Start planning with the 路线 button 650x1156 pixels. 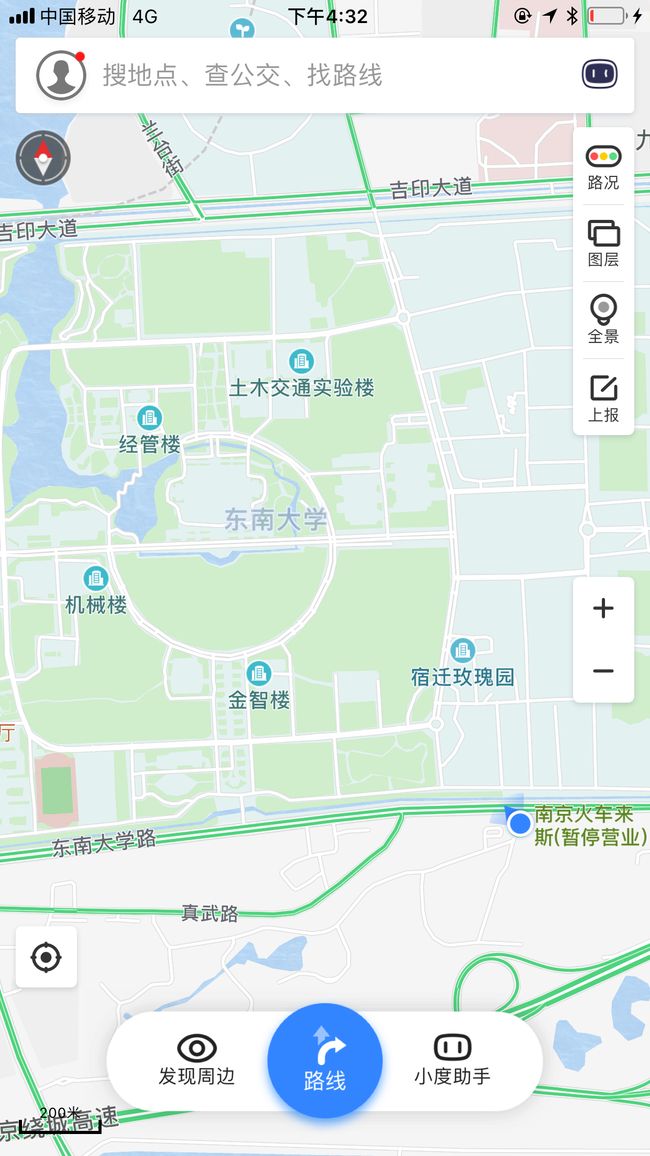pos(325,1061)
